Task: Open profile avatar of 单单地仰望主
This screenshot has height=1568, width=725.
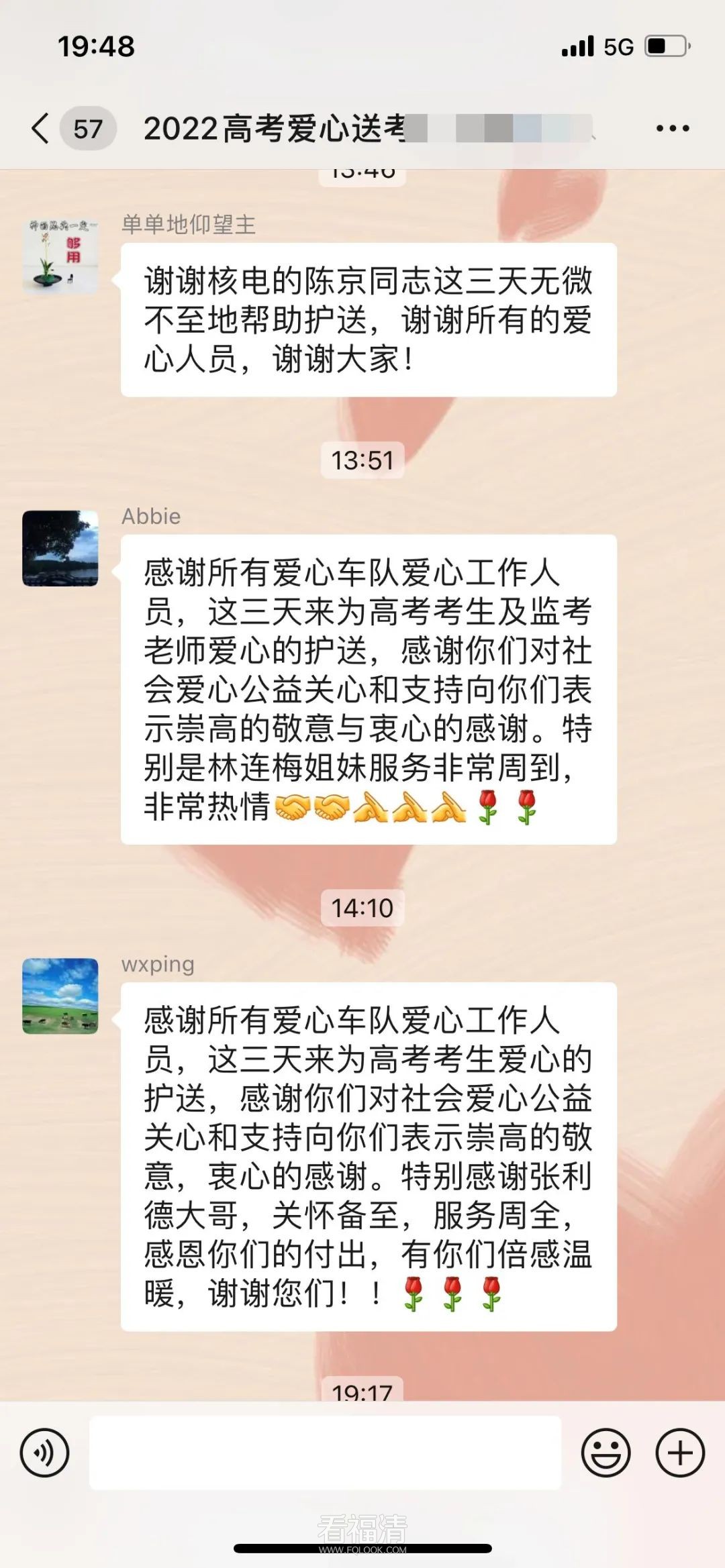Action: click(x=60, y=255)
